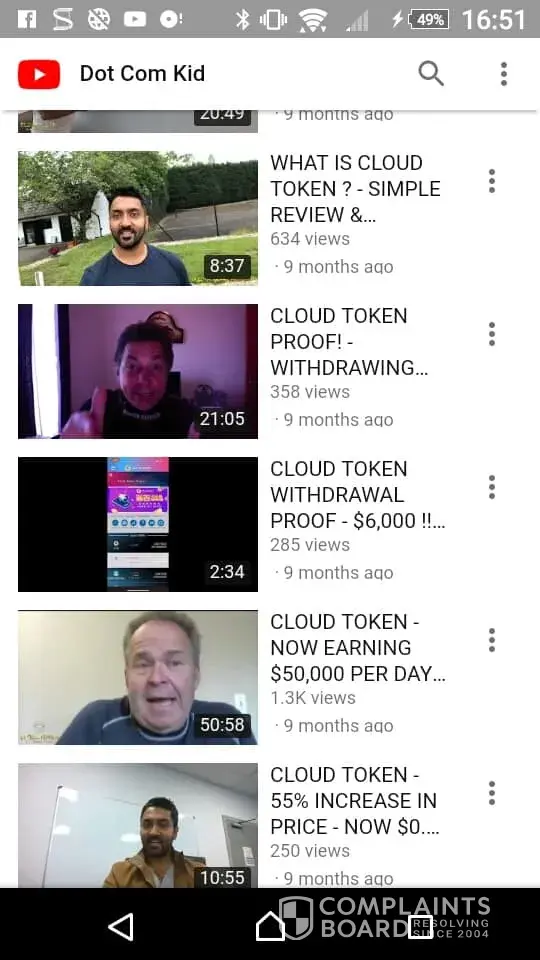This screenshot has width=540, height=960.
Task: Play WHAT IS CLOUD TOKEN simple review video
Action: click(x=138, y=218)
